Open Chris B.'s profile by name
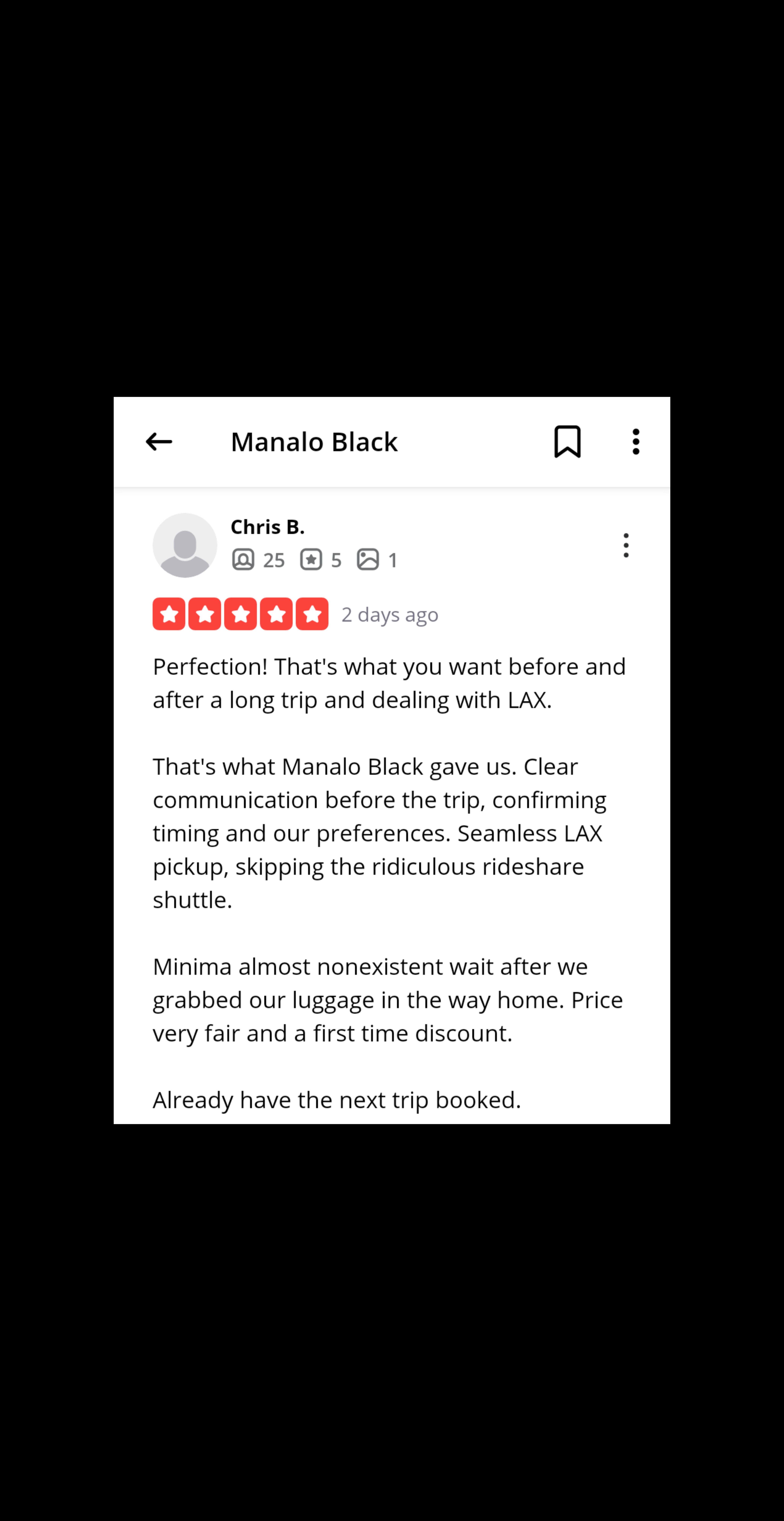Viewport: 784px width, 1521px height. [x=267, y=527]
